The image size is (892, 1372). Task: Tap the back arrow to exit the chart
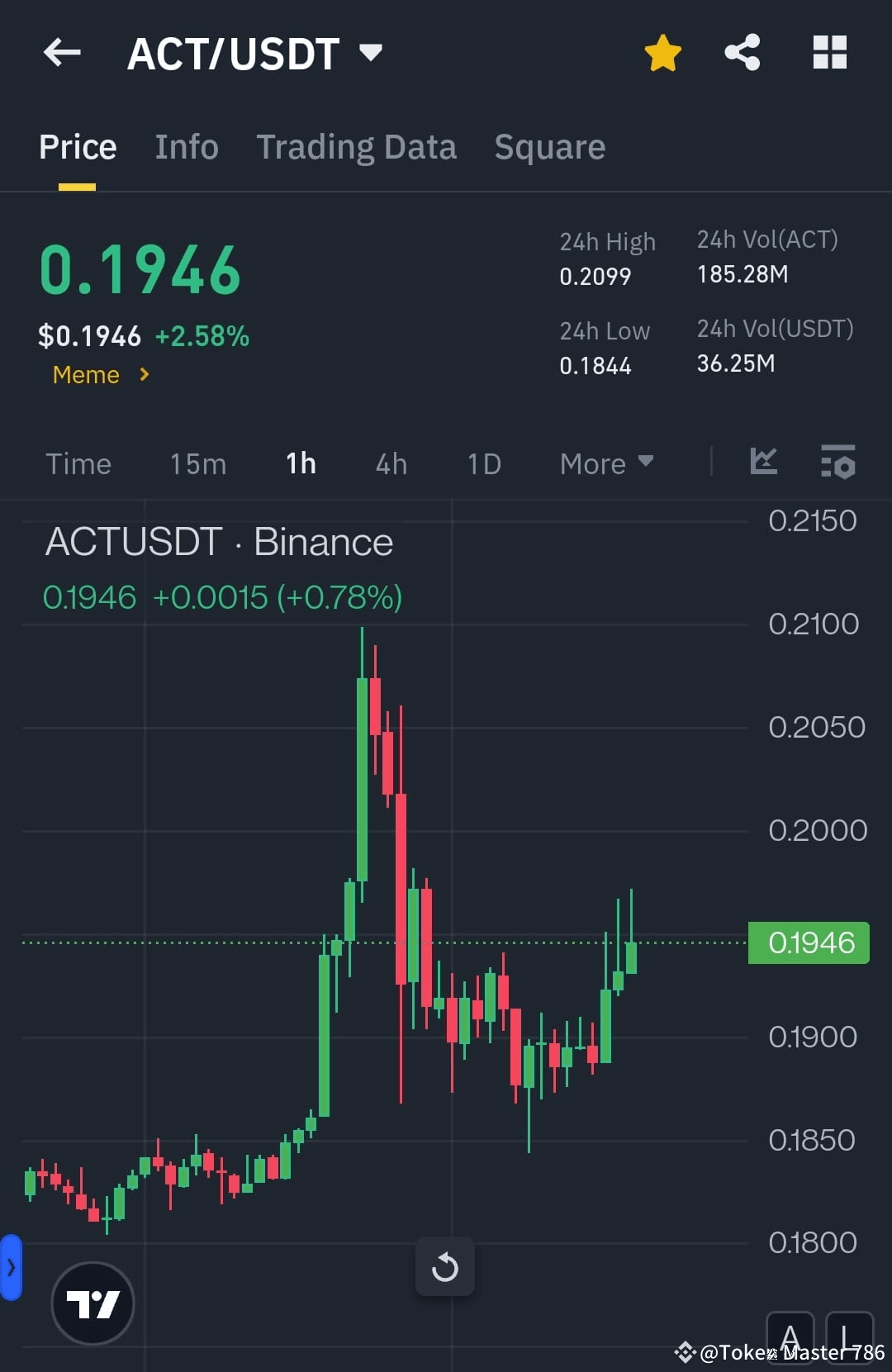(62, 52)
